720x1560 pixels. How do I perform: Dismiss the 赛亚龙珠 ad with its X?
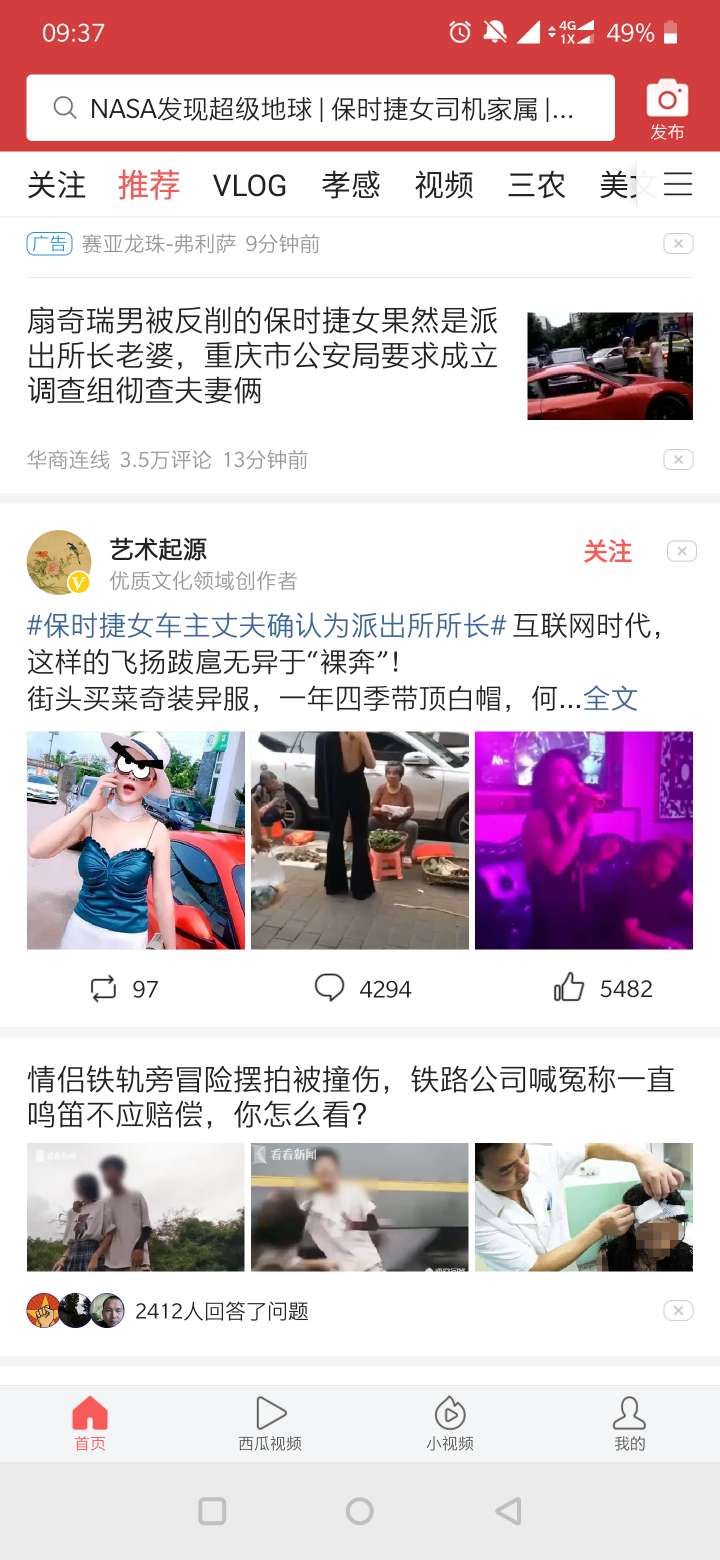[x=679, y=243]
